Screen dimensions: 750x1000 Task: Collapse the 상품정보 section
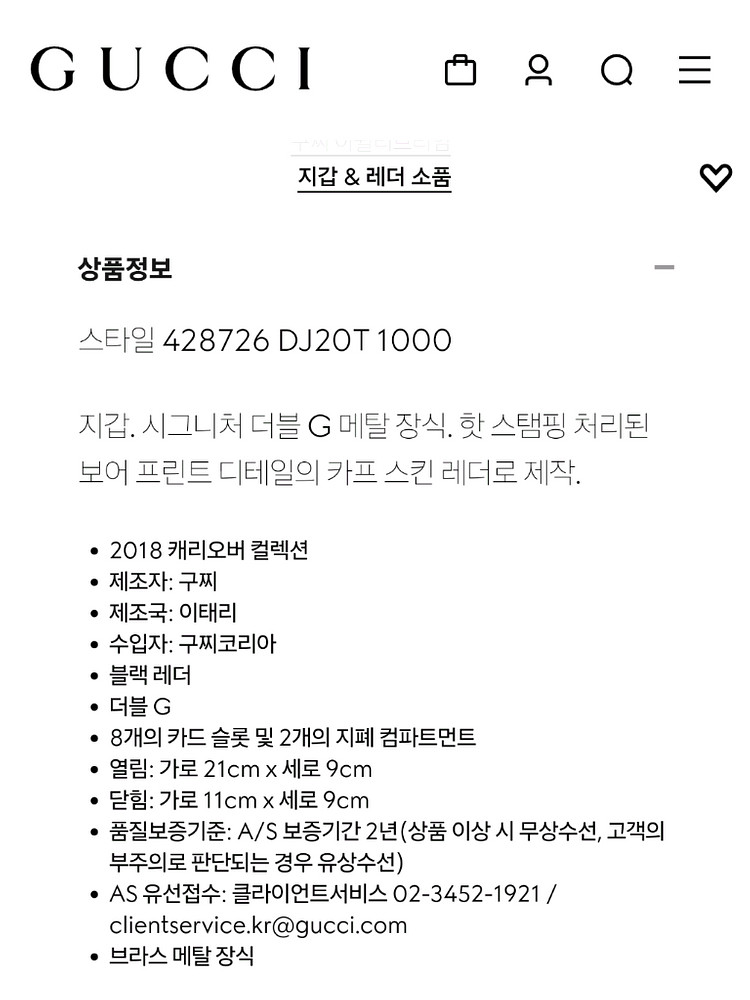click(x=664, y=268)
